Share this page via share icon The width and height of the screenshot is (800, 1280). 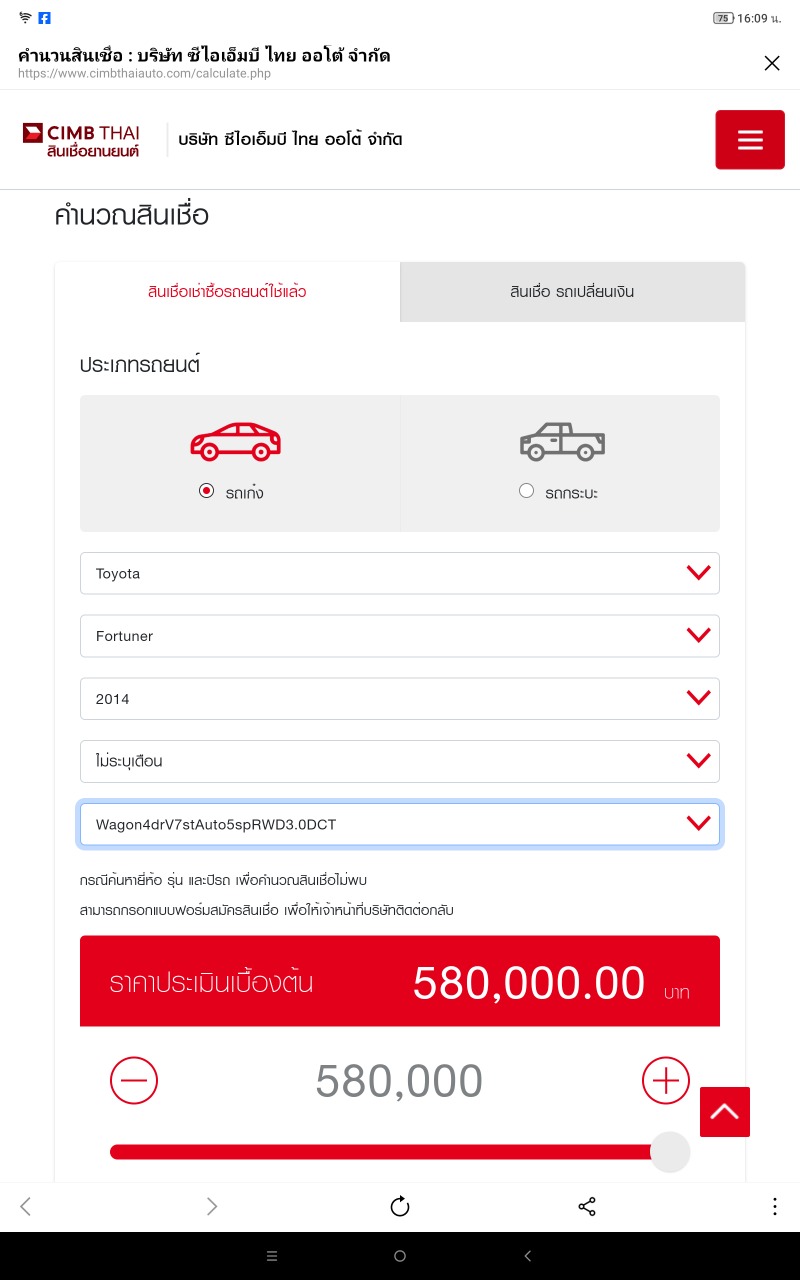[587, 1206]
